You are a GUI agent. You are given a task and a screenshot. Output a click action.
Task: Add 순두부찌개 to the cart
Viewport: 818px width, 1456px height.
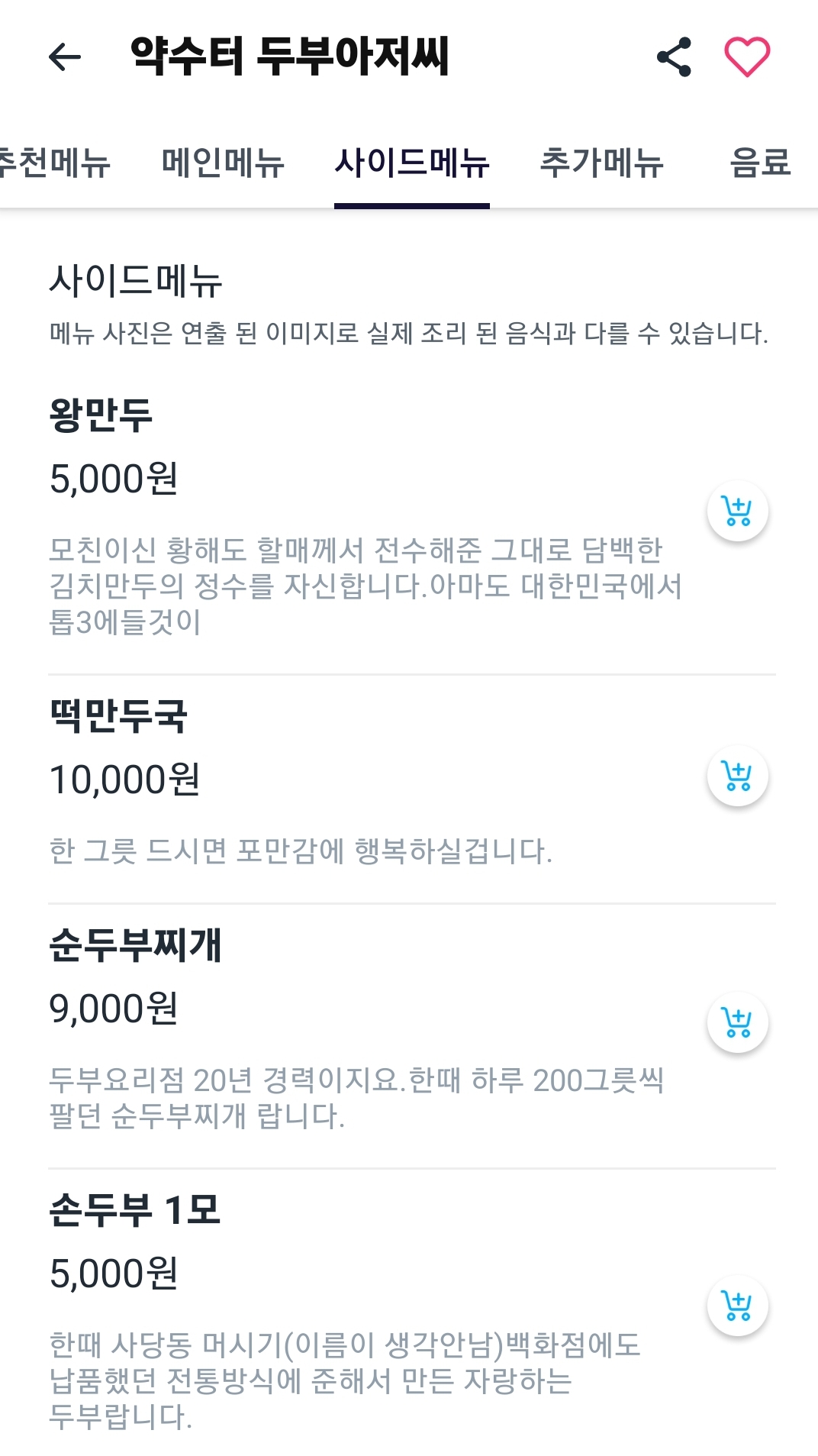tap(737, 1022)
